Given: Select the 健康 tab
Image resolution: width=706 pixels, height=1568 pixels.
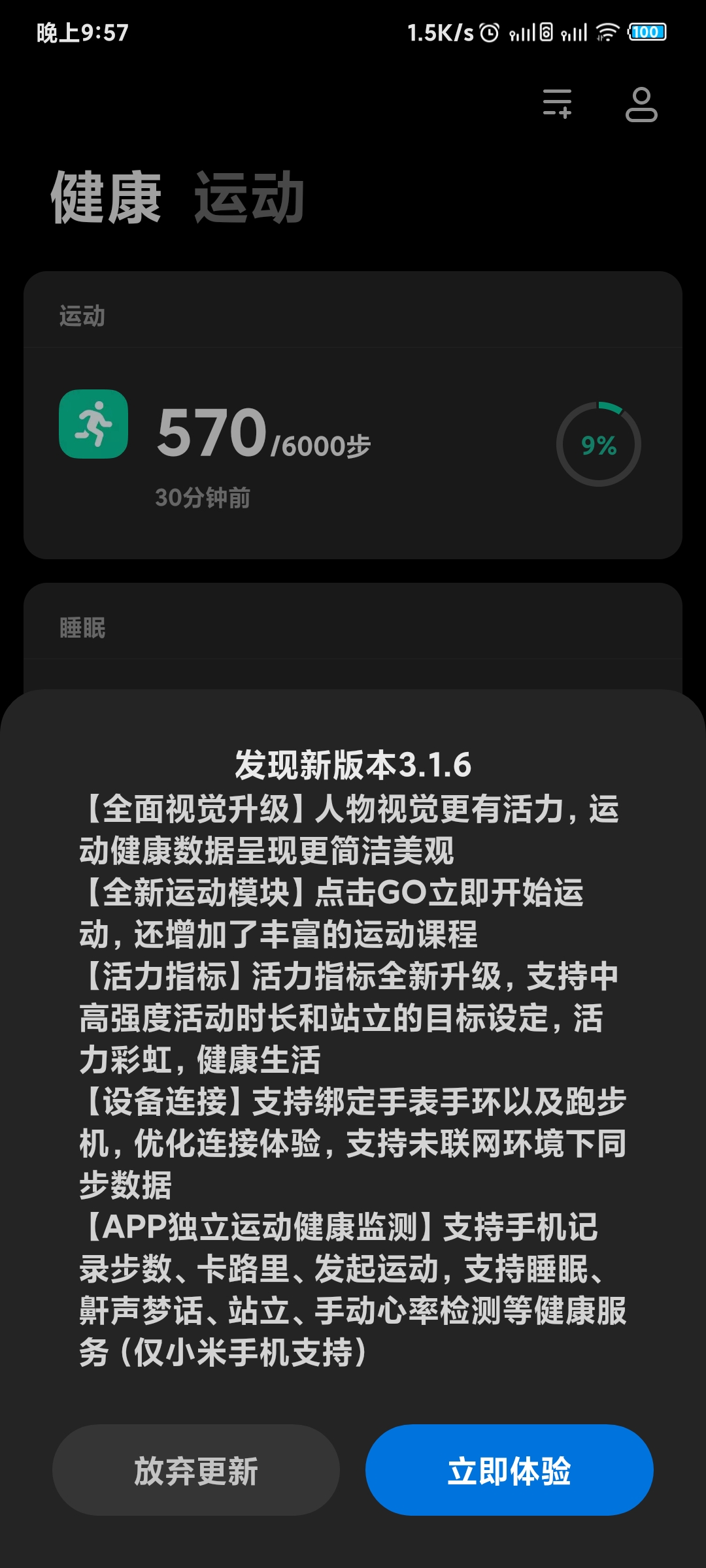Looking at the screenshot, I should coord(106,197).
